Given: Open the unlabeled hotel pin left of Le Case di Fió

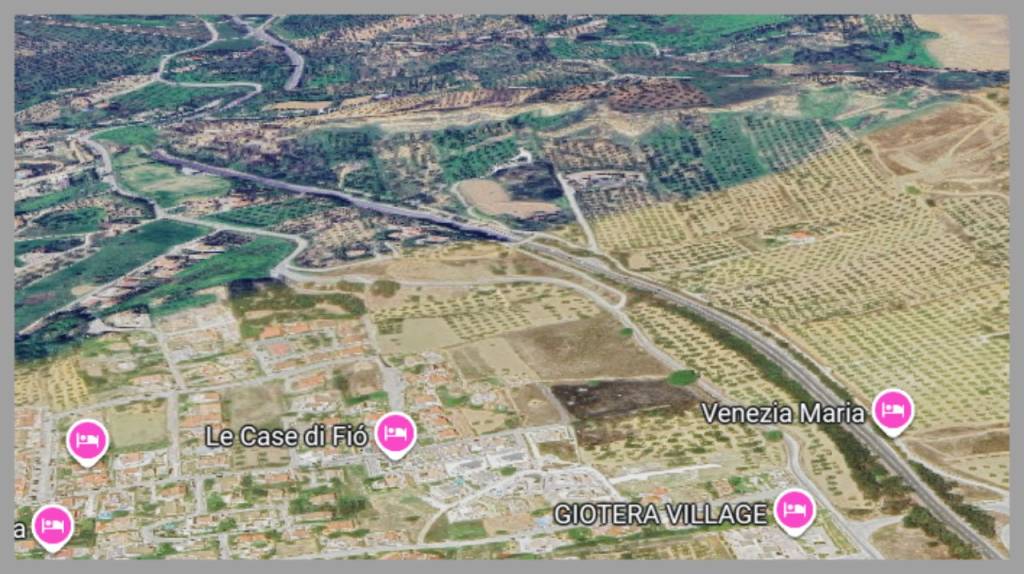Looking at the screenshot, I should (88, 440).
